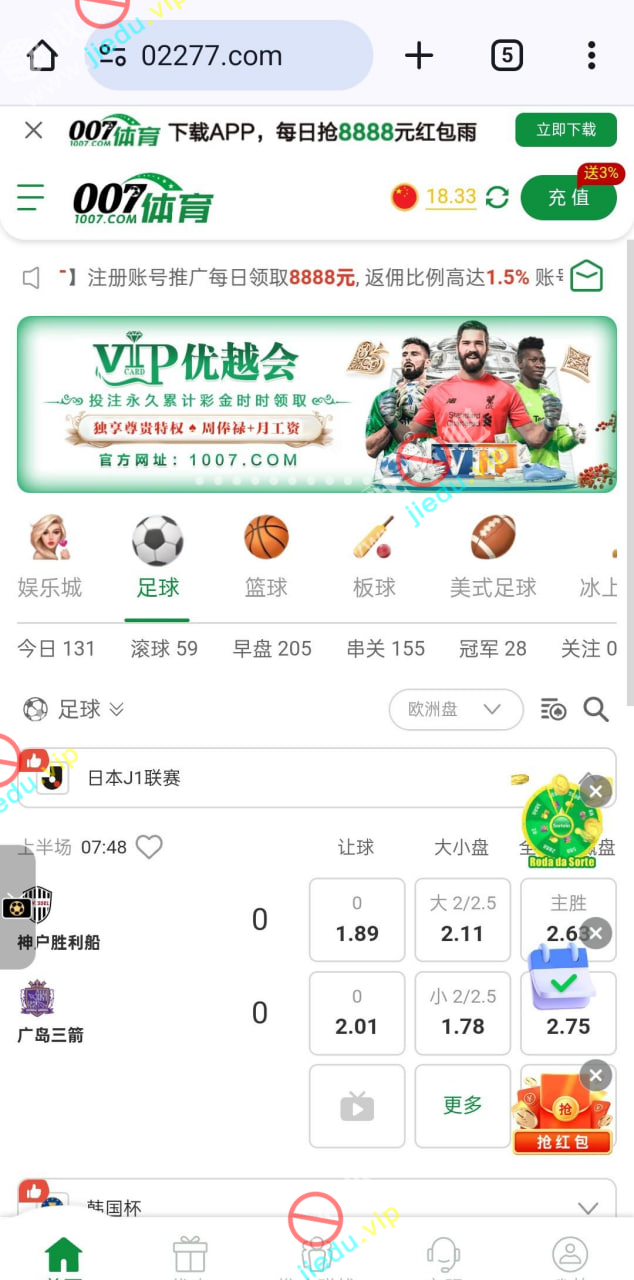Open the hamburger side menu
Viewport: 634px width, 1280px height.
point(31,197)
